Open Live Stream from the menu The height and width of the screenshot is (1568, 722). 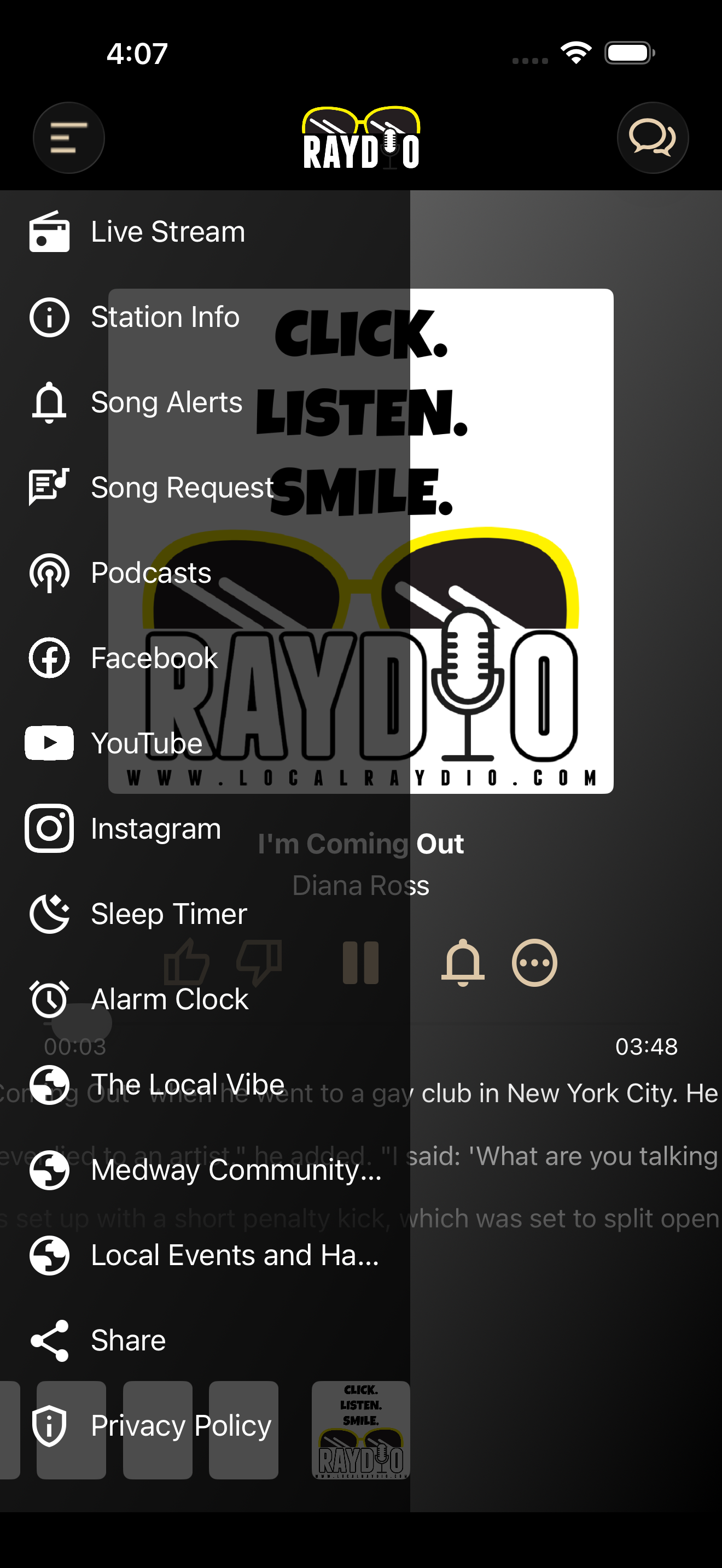(x=205, y=232)
